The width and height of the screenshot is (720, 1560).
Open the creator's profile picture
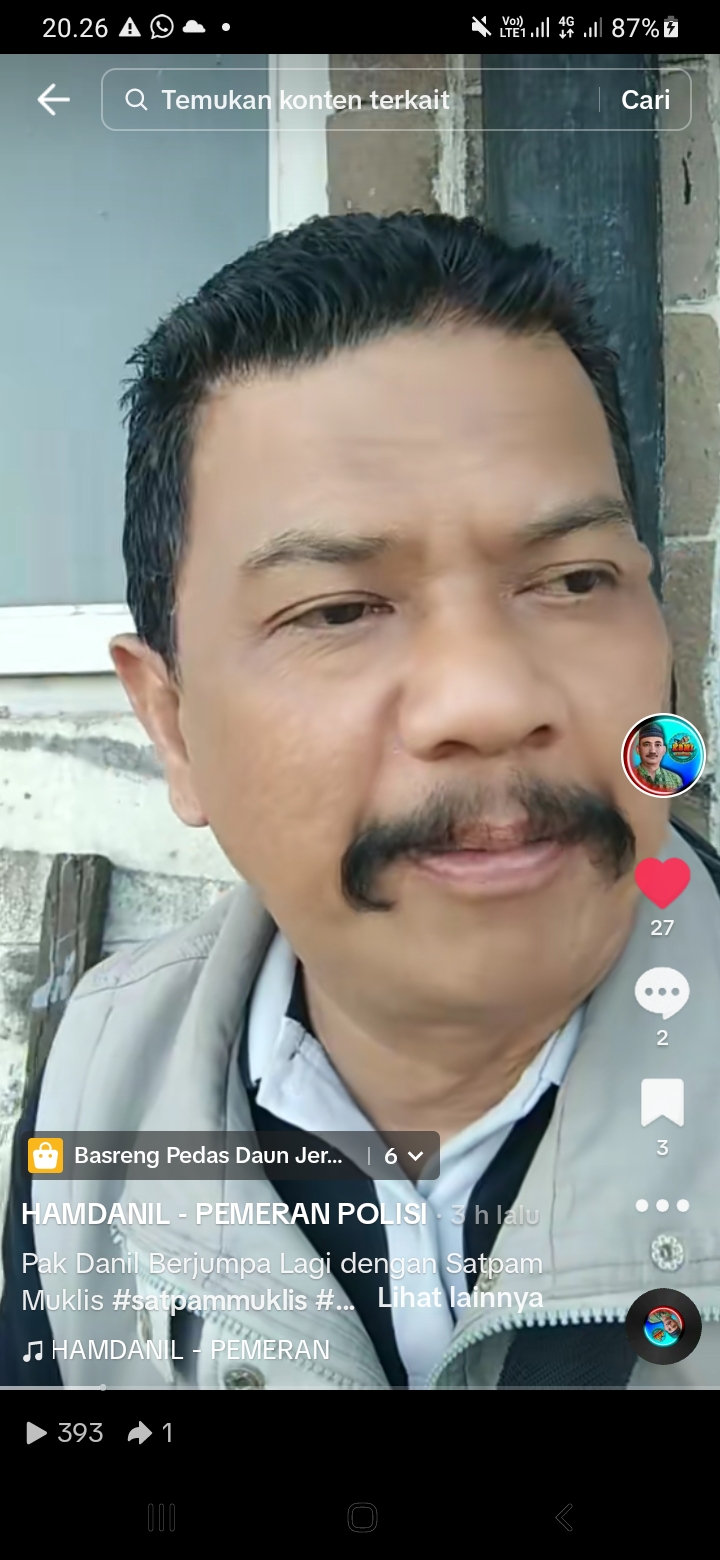pyautogui.click(x=663, y=756)
